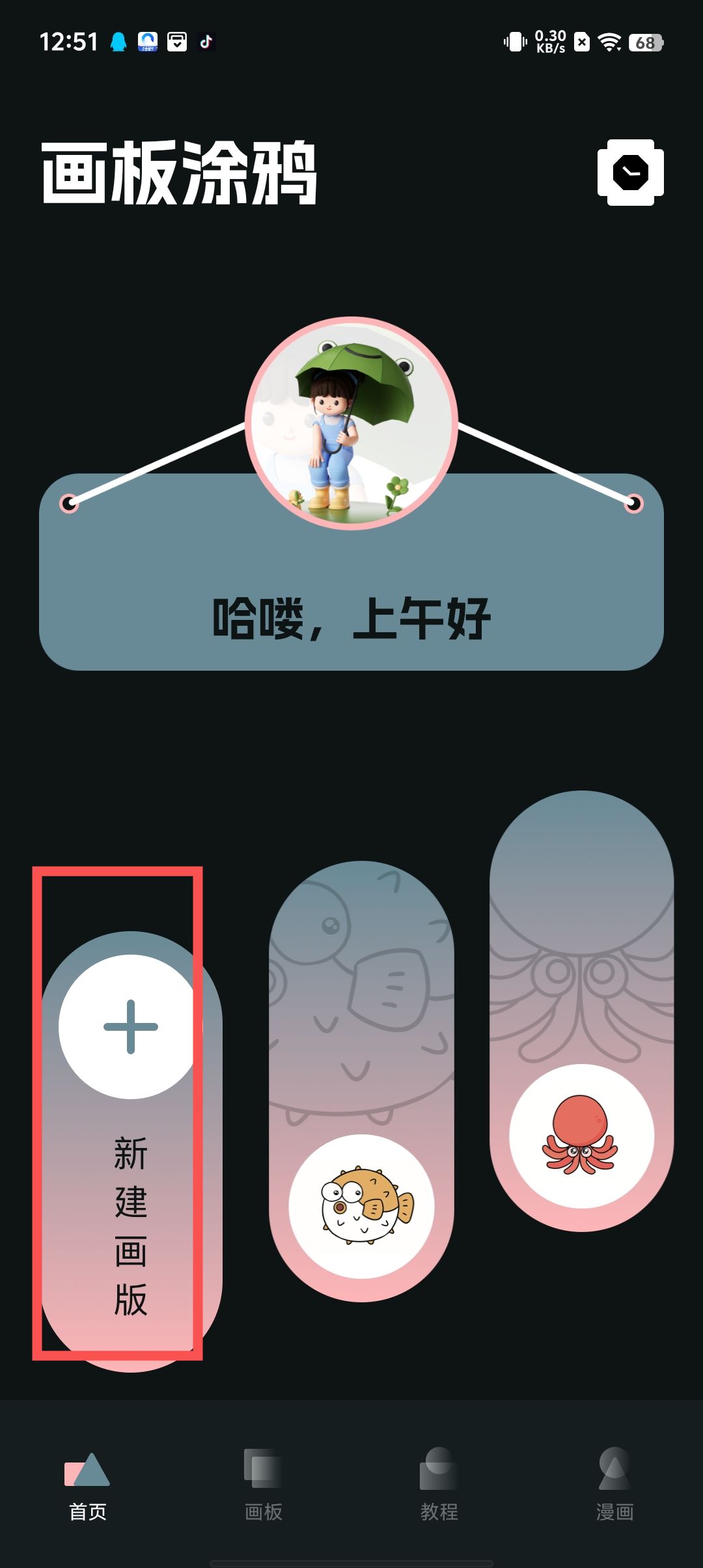Tap the umbrella girl profile avatar

click(x=351, y=423)
